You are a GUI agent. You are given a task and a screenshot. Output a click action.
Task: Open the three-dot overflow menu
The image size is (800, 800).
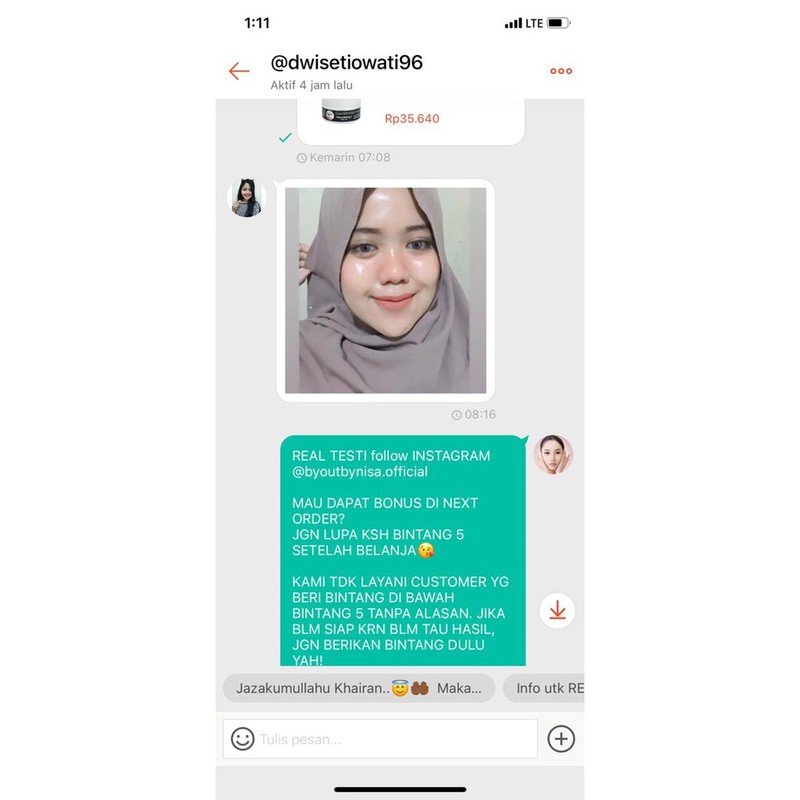point(561,71)
